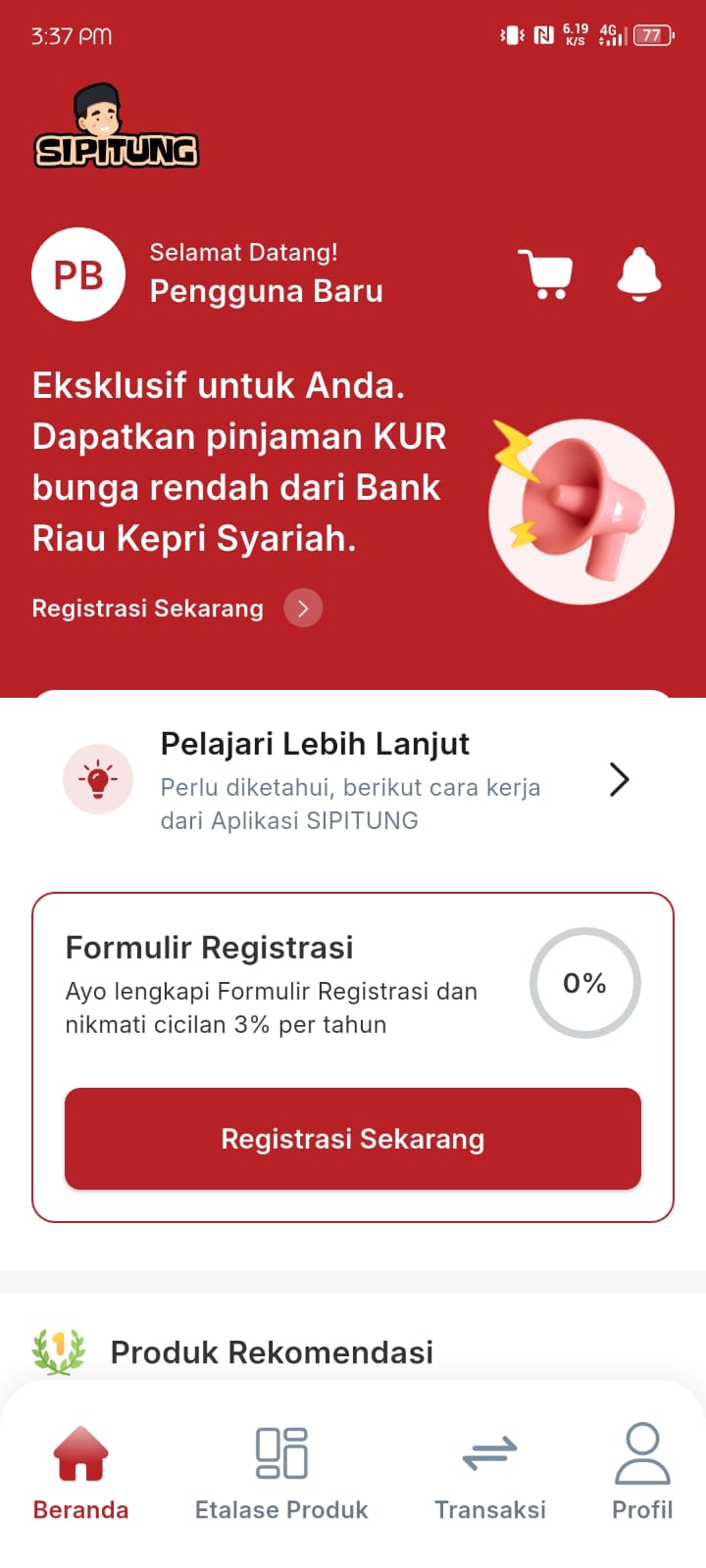Expand Pelajari Lebih Lanjut with the right chevron
This screenshot has width=706, height=1568.
click(x=619, y=779)
